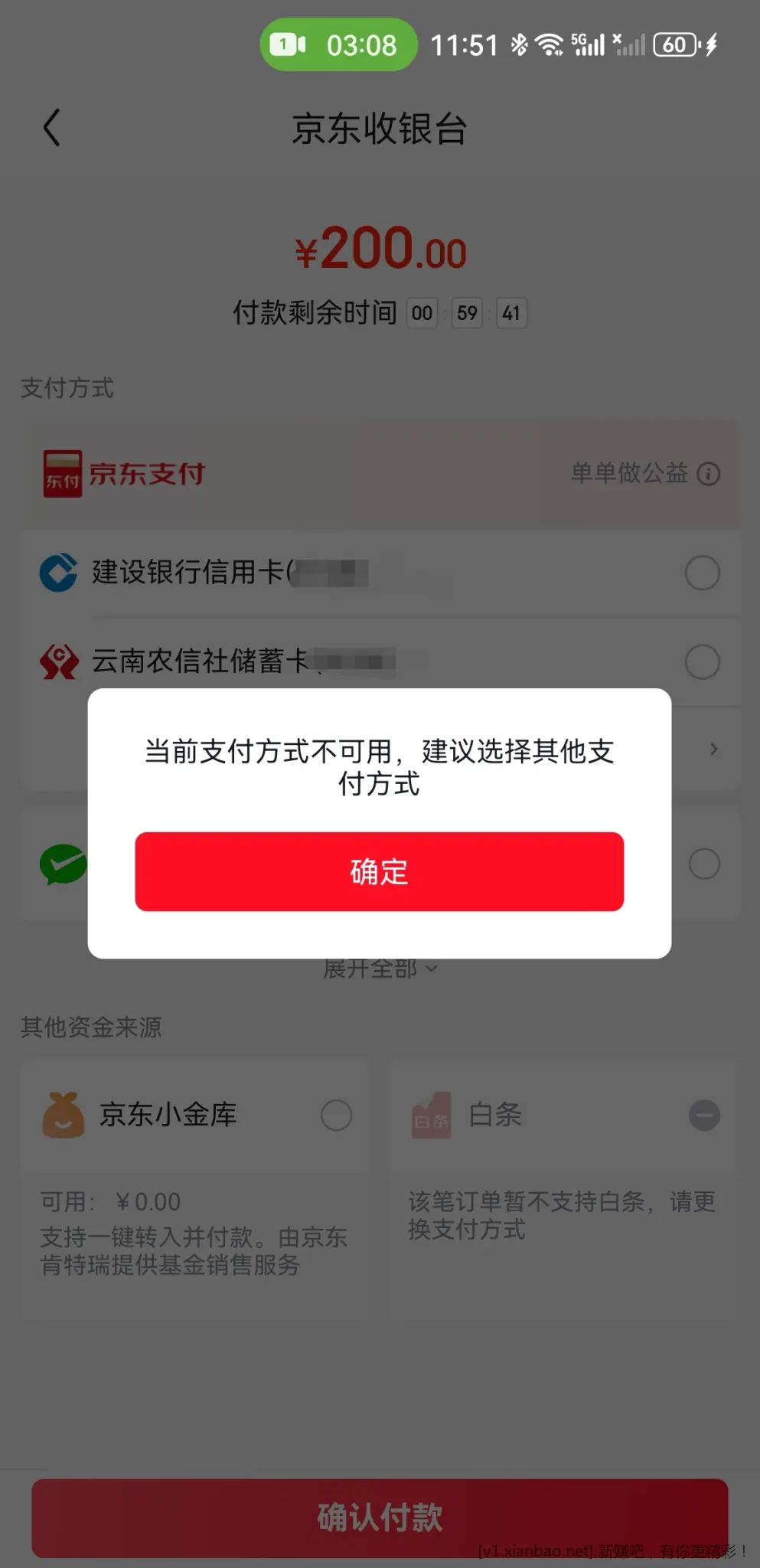Open the 单单做公益 info icon

(x=709, y=475)
